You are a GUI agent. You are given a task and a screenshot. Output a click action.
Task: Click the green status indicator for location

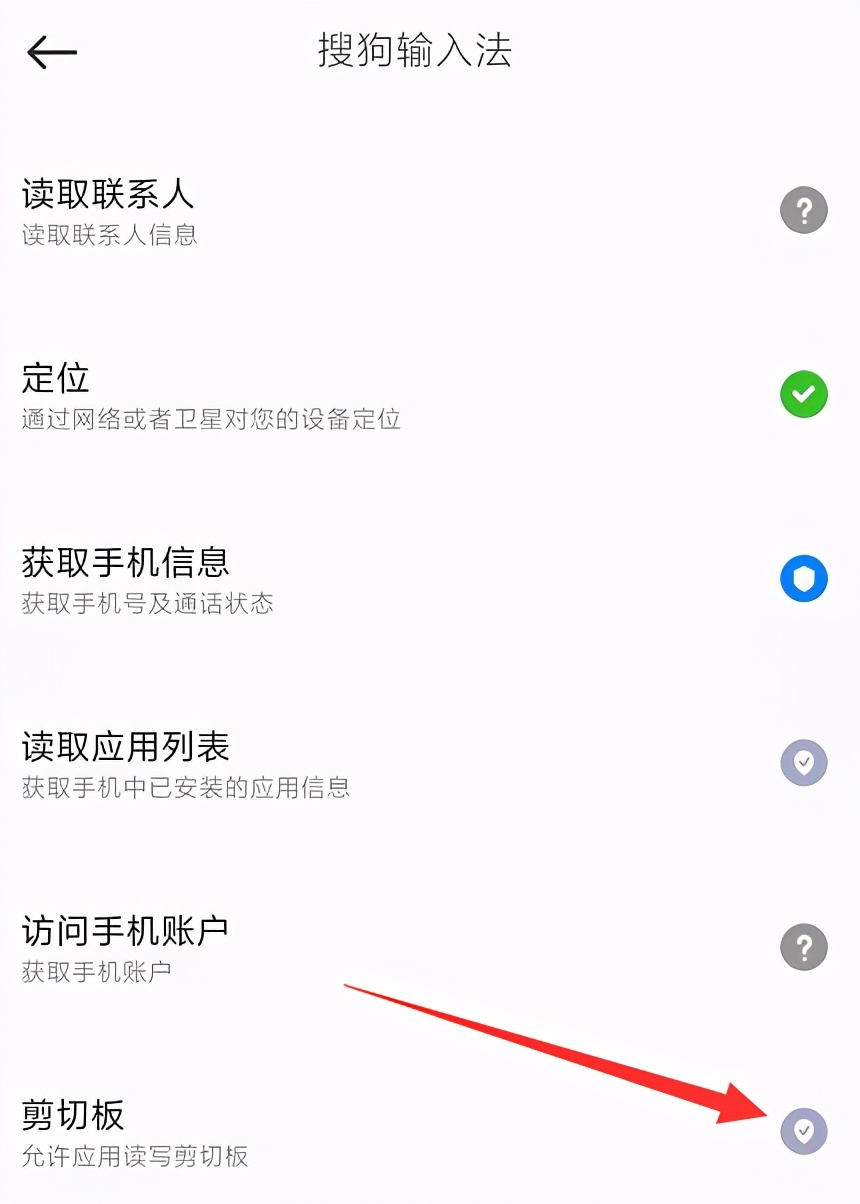coord(804,394)
